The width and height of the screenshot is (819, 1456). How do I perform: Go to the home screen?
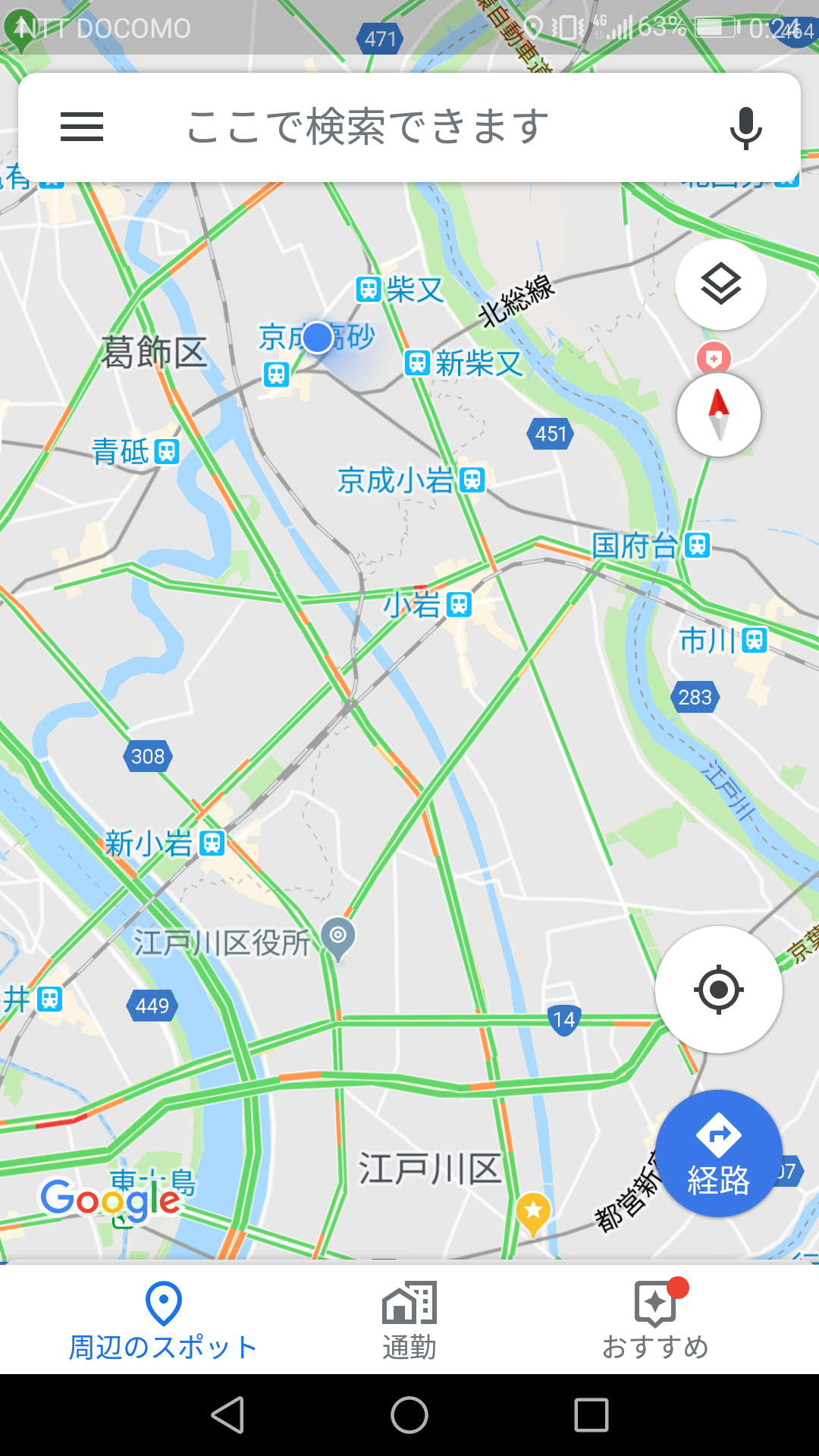tap(409, 1415)
